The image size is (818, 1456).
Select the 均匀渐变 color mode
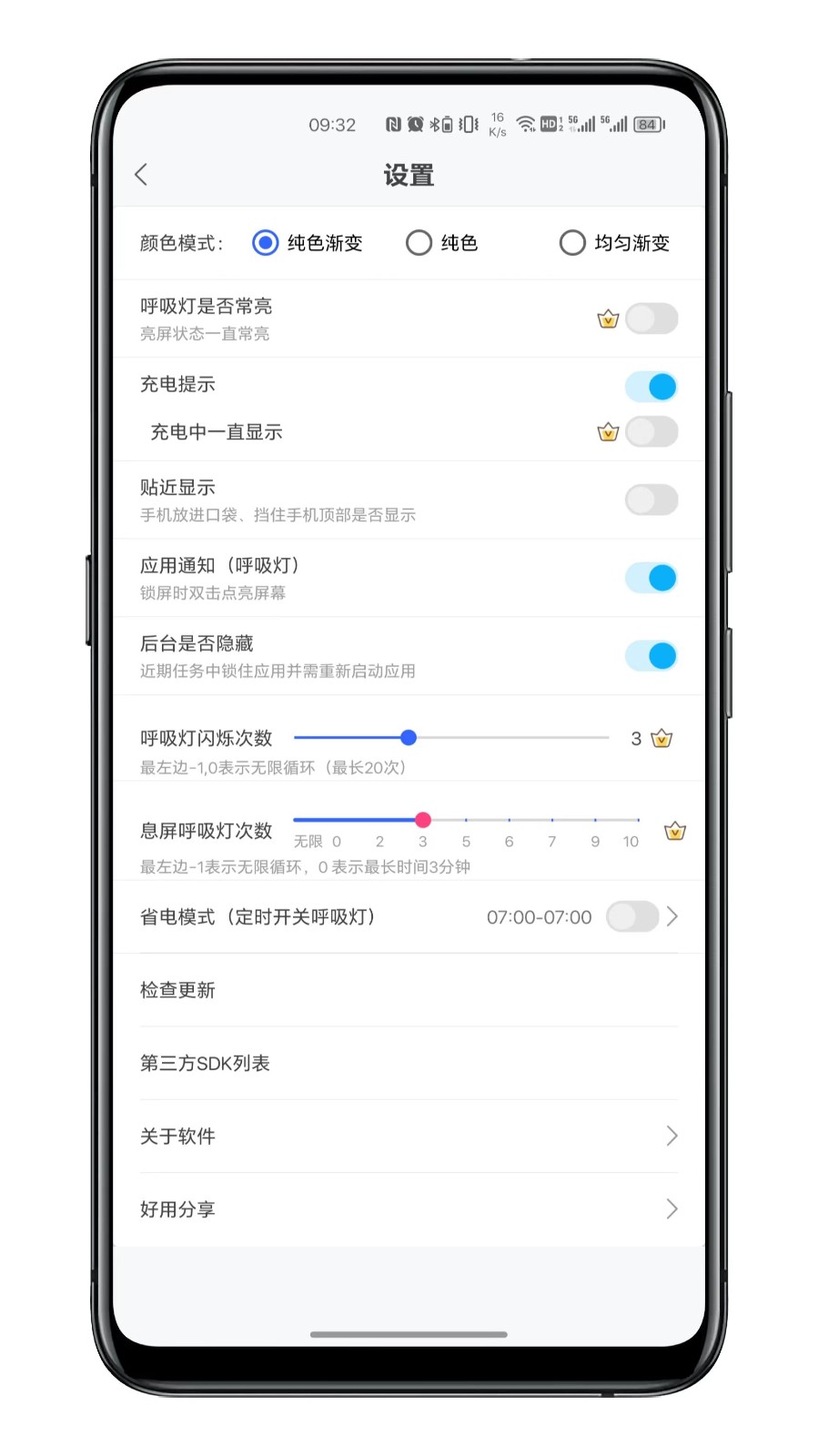coord(571,243)
